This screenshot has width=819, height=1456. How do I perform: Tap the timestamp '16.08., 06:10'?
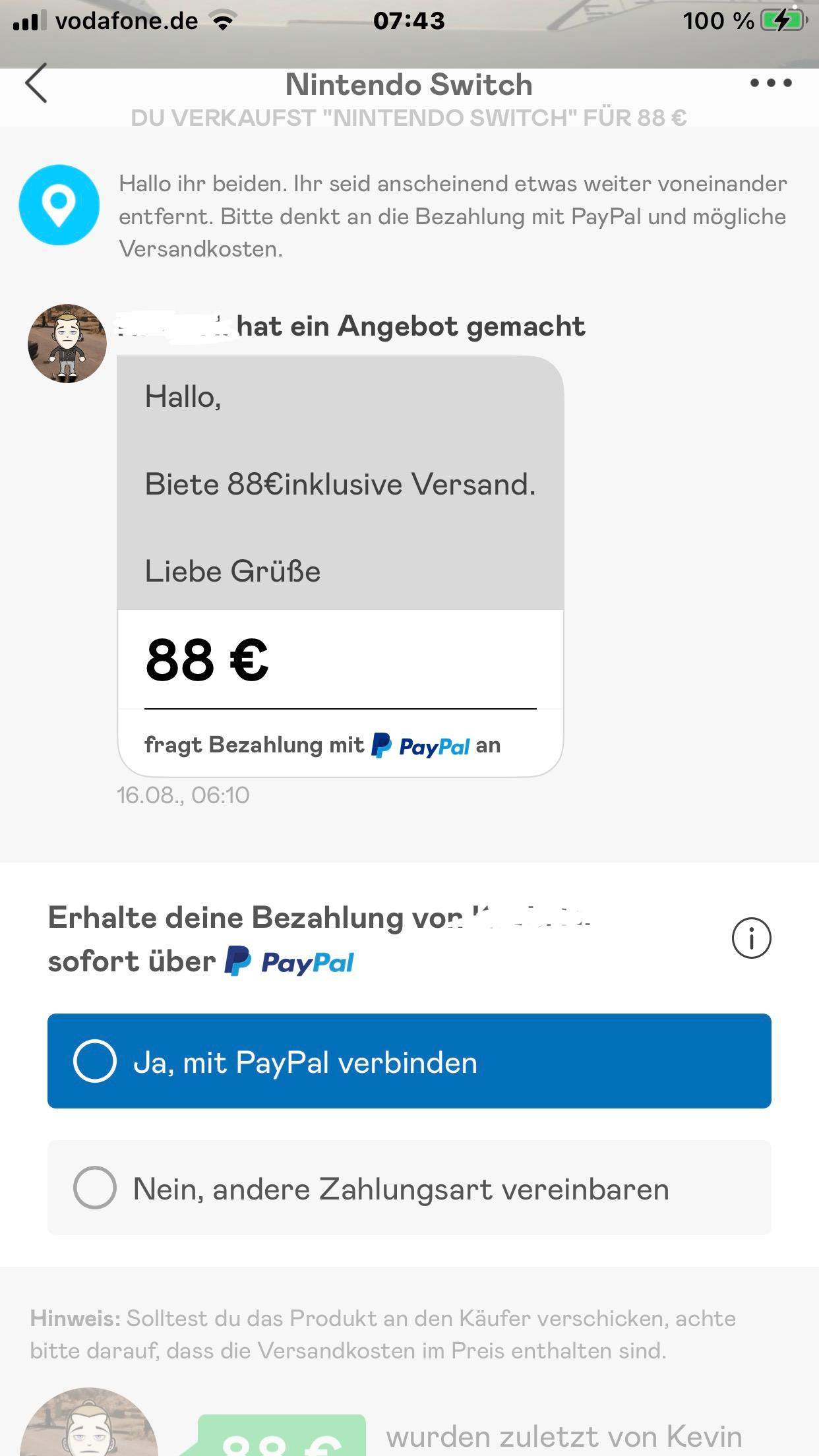tap(183, 795)
